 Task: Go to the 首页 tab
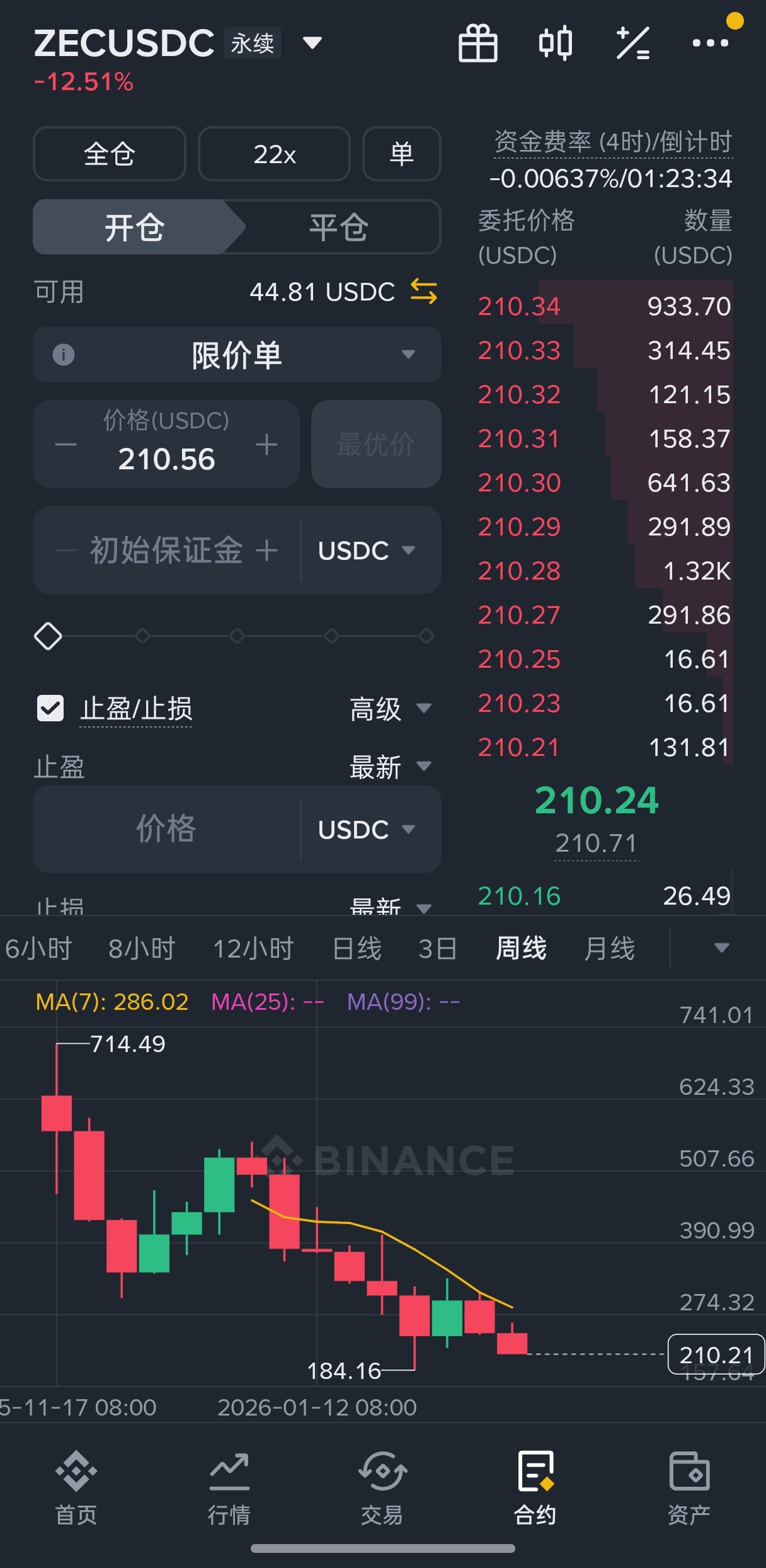point(76,1487)
